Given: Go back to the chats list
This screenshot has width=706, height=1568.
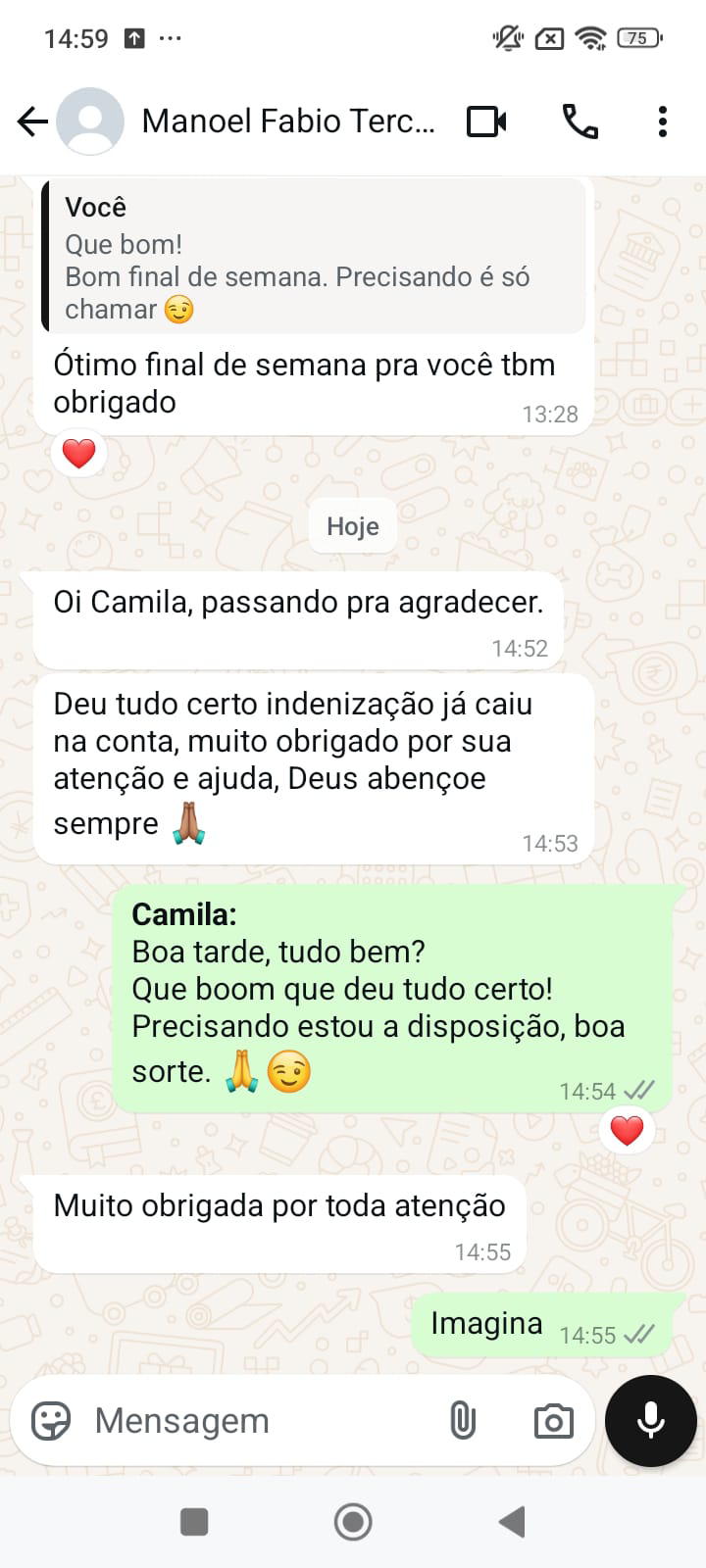Looking at the screenshot, I should pos(32,122).
